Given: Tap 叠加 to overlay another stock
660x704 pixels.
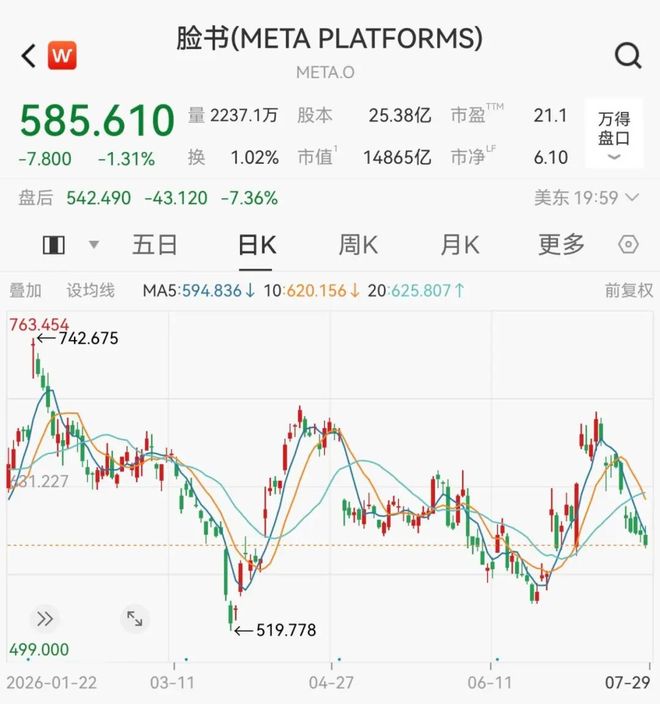Looking at the screenshot, I should (25, 290).
